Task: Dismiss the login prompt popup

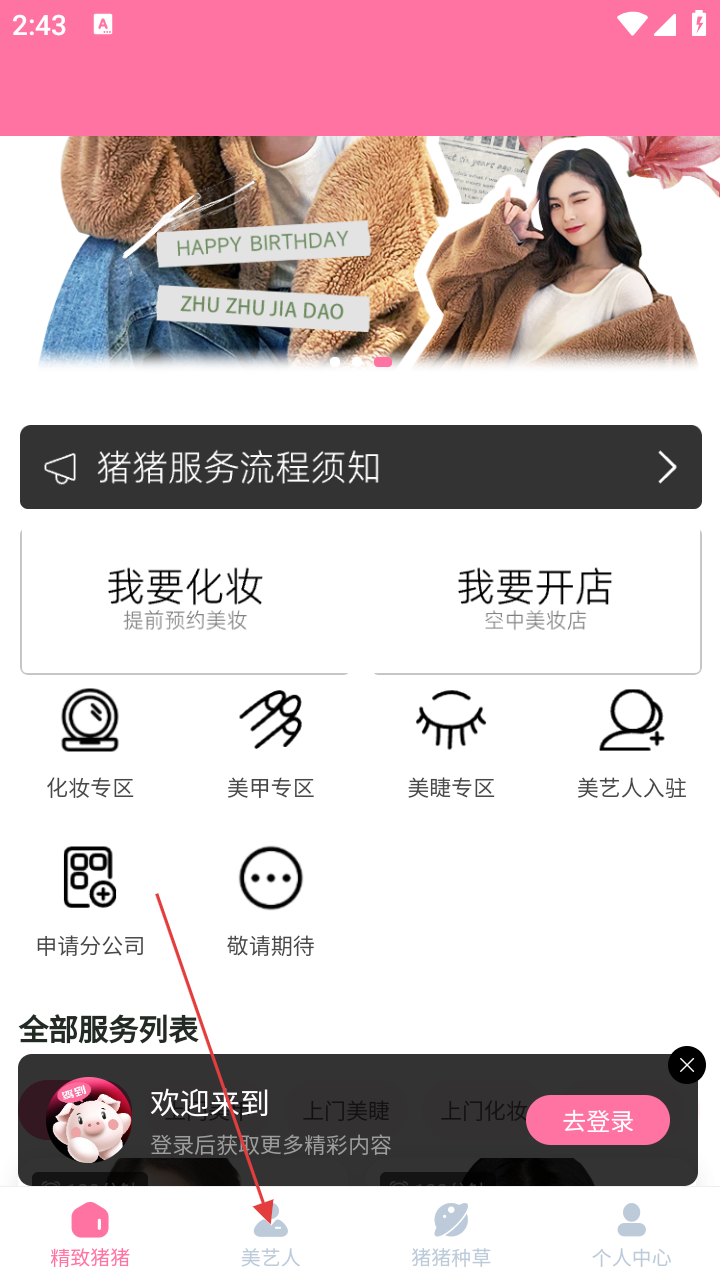Action: click(687, 1065)
